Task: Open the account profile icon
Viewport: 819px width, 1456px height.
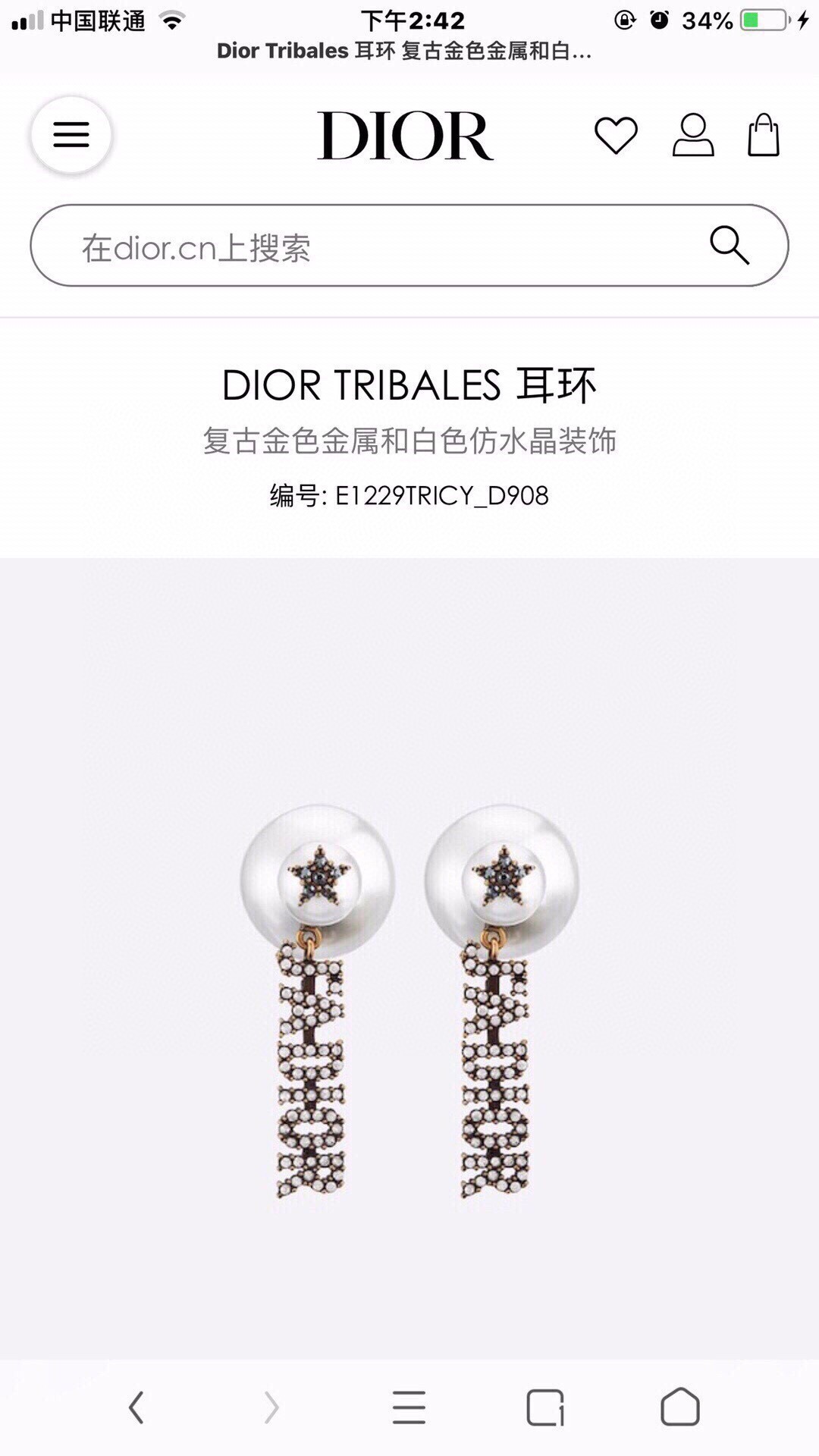Action: pyautogui.click(x=693, y=136)
